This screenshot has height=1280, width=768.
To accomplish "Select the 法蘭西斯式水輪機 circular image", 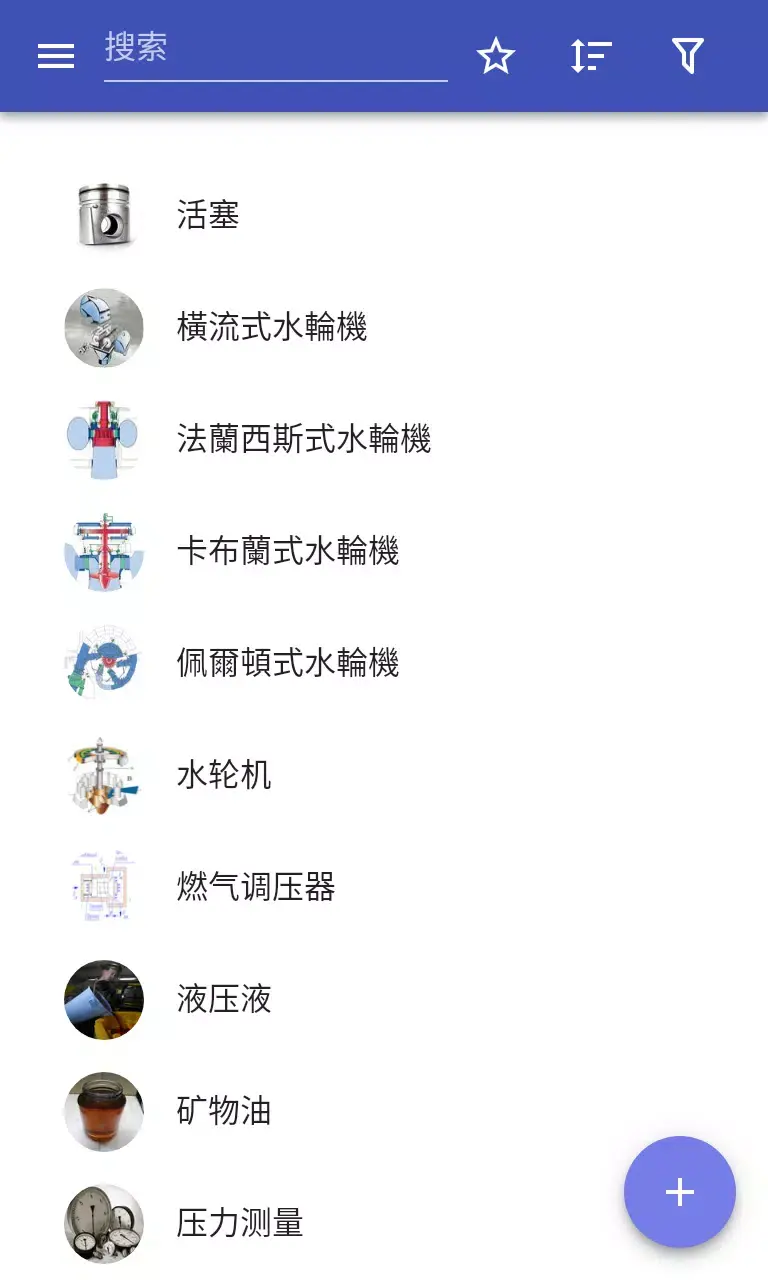I will pyautogui.click(x=104, y=440).
